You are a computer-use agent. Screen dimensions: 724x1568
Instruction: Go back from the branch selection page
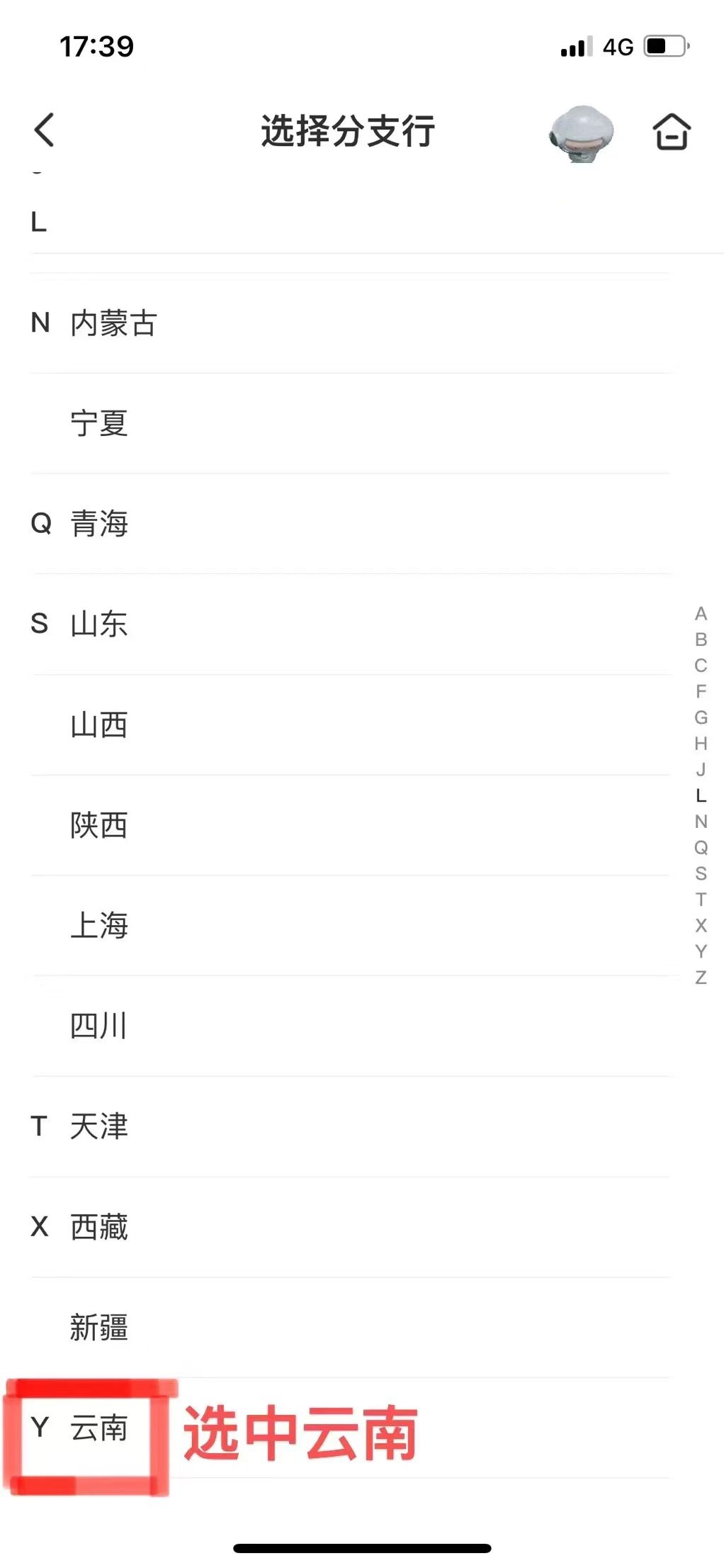coord(44,130)
